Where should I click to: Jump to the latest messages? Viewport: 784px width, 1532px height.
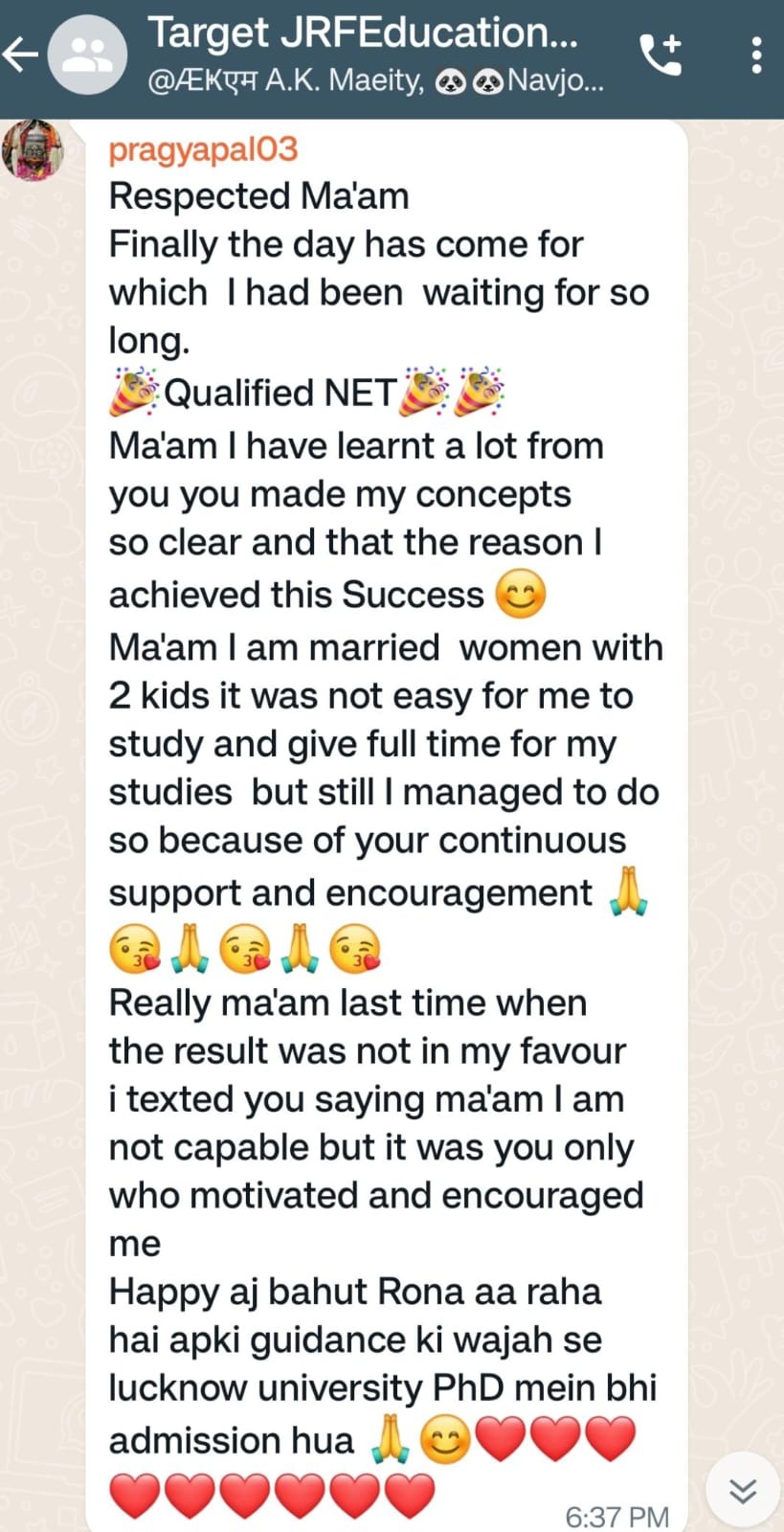pos(742,1489)
